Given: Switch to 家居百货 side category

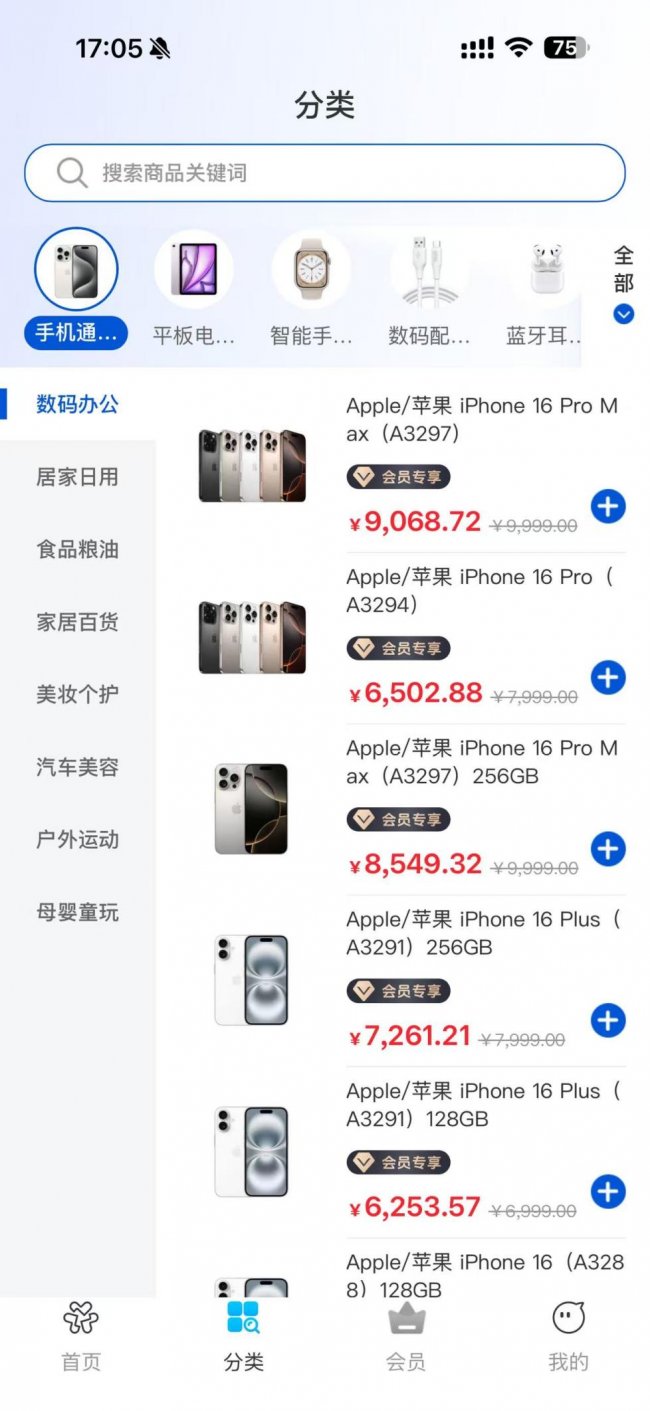Looking at the screenshot, I should (77, 622).
